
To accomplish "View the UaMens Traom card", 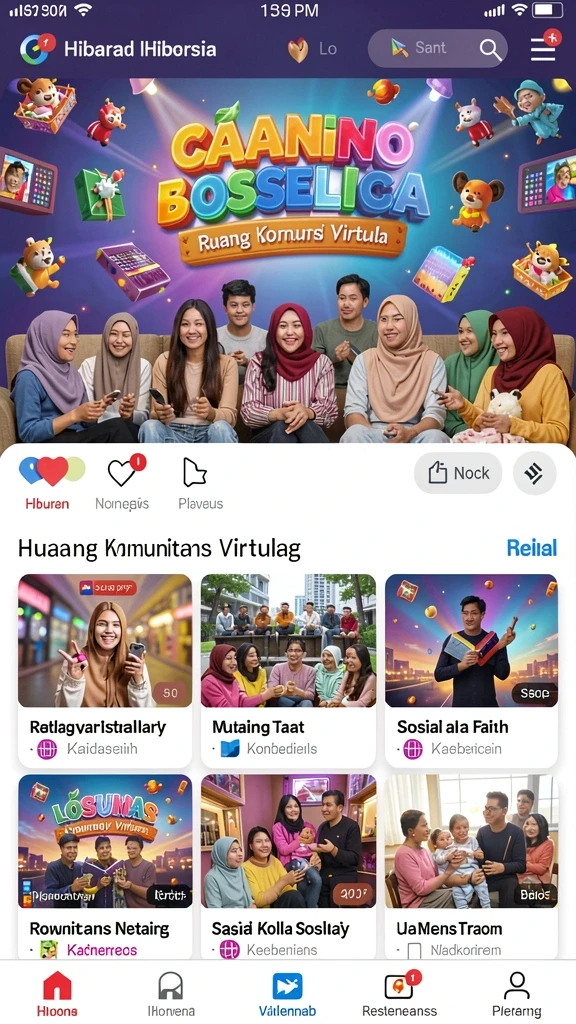I will tap(472, 867).
